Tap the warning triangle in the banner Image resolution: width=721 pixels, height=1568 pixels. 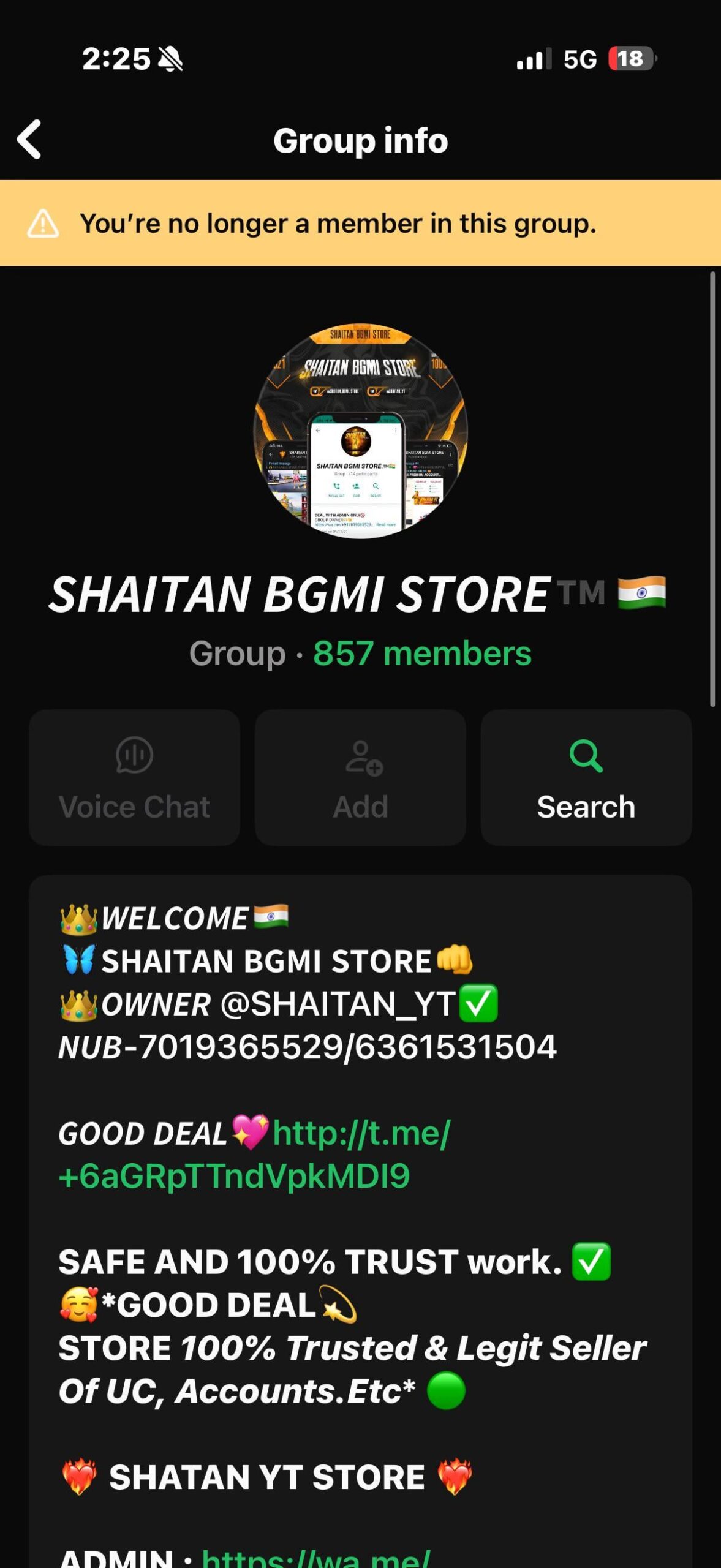point(43,224)
